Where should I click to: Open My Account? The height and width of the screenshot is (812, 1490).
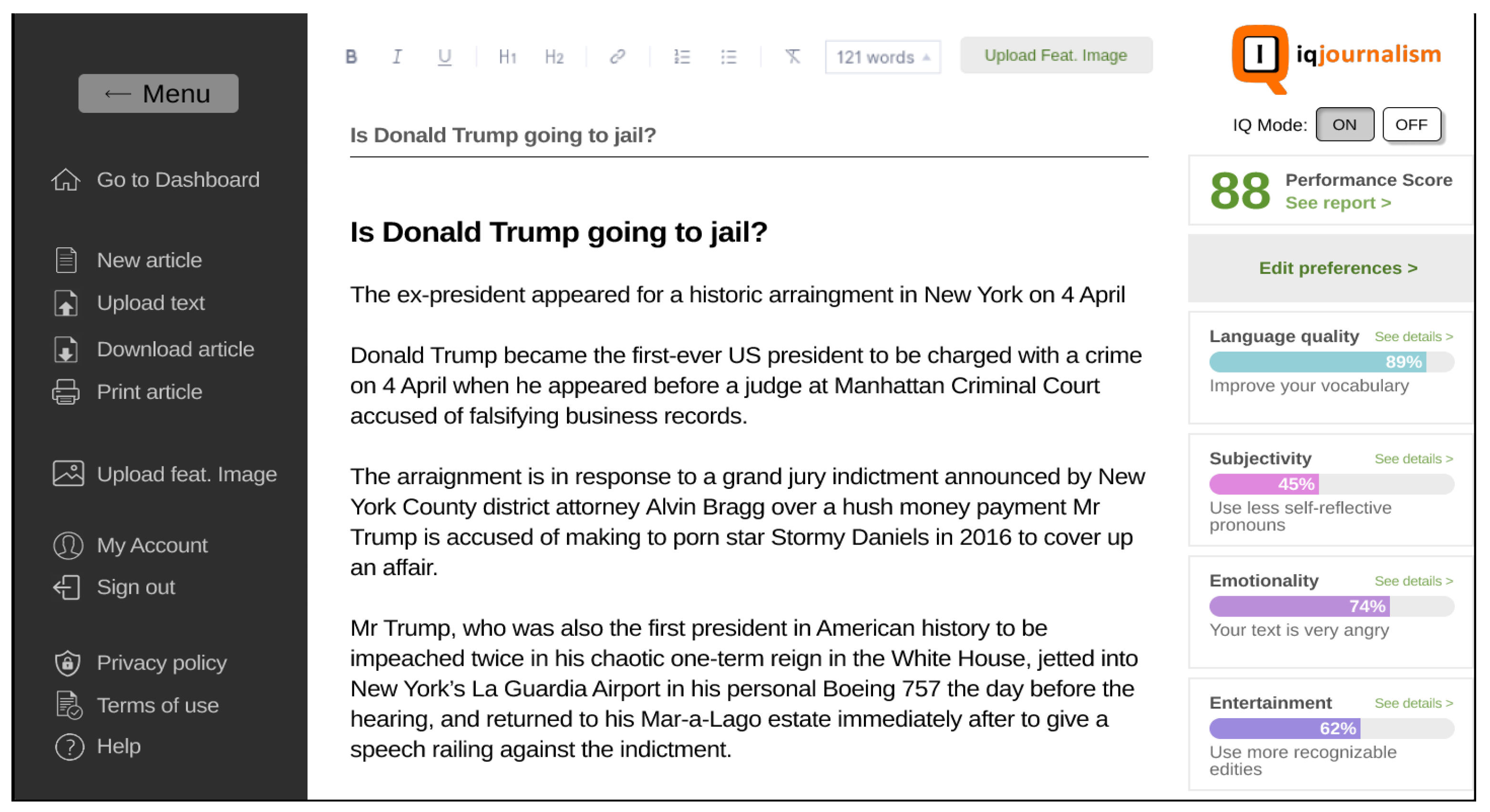tap(152, 545)
